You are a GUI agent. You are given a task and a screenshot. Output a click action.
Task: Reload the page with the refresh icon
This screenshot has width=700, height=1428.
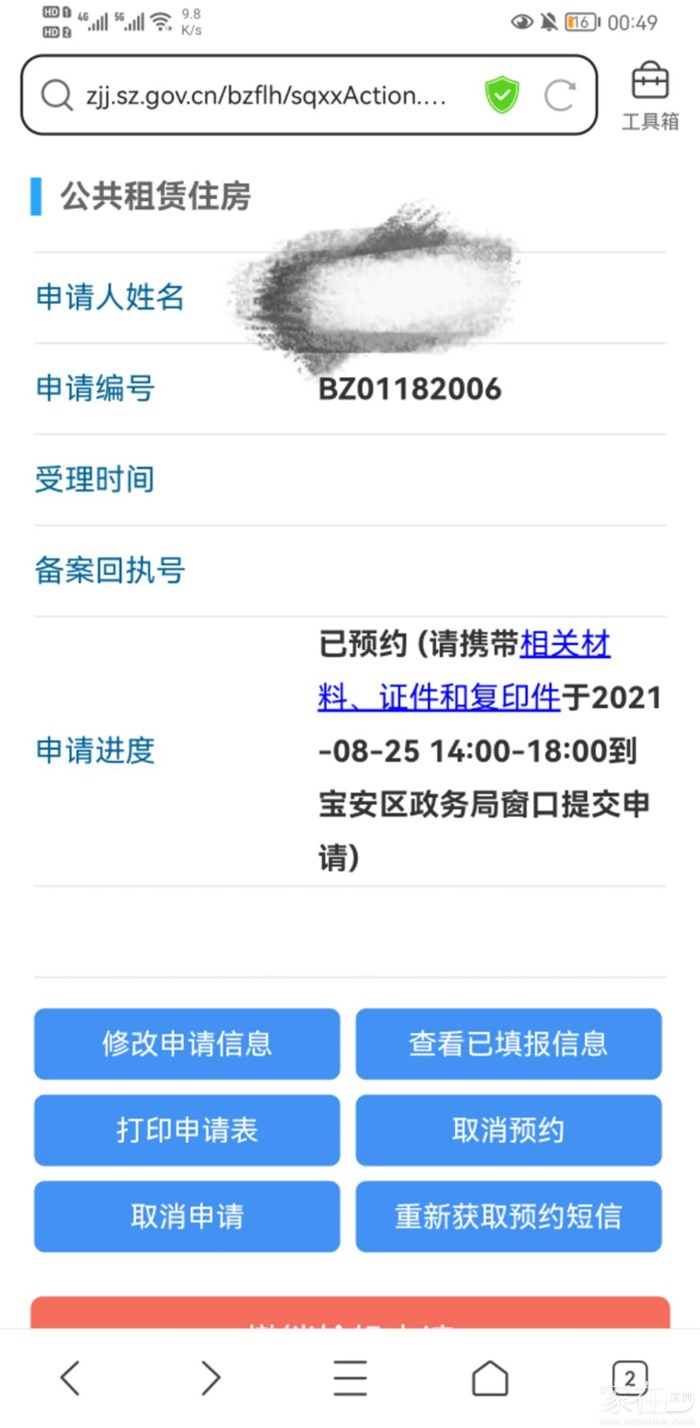tap(559, 96)
